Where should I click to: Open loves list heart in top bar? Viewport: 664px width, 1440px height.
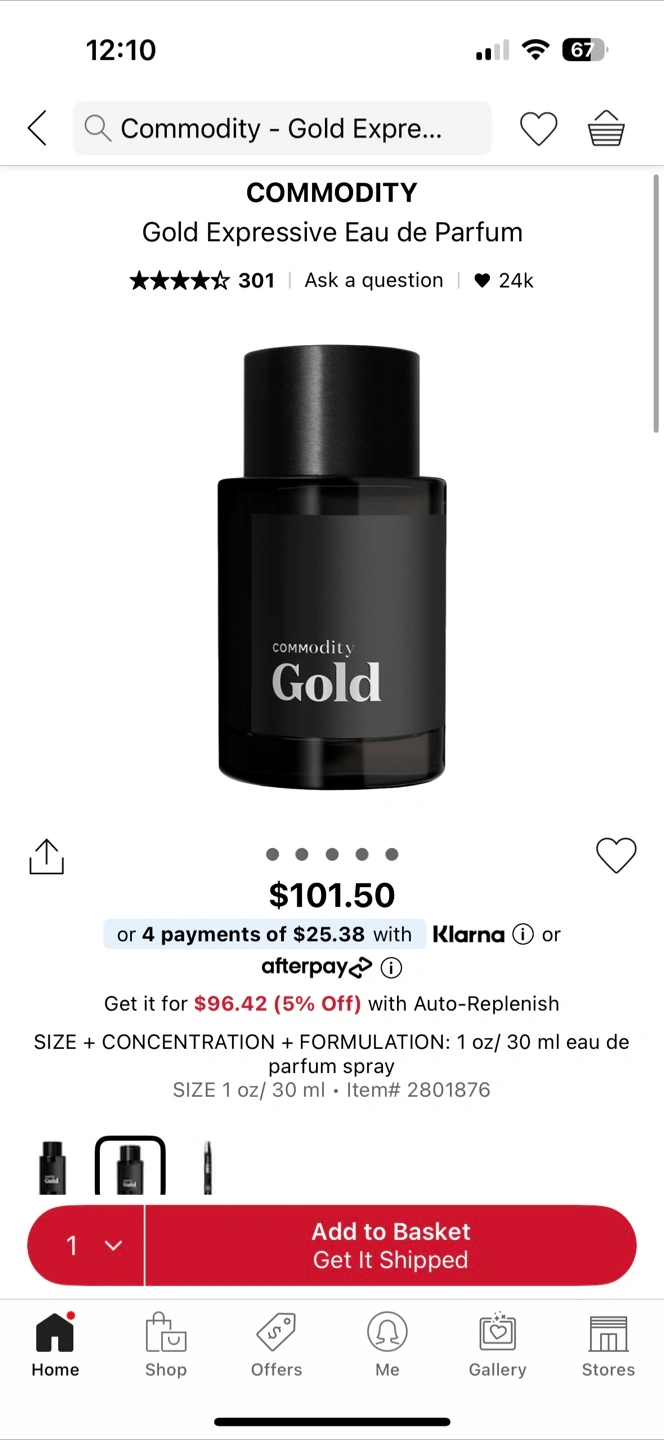(538, 128)
